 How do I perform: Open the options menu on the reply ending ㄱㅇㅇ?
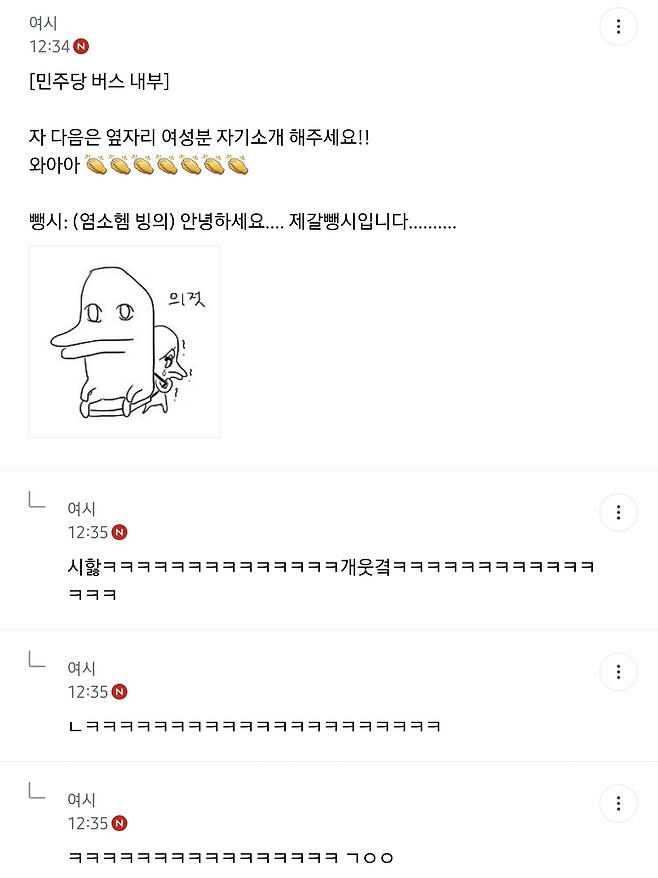(x=618, y=803)
